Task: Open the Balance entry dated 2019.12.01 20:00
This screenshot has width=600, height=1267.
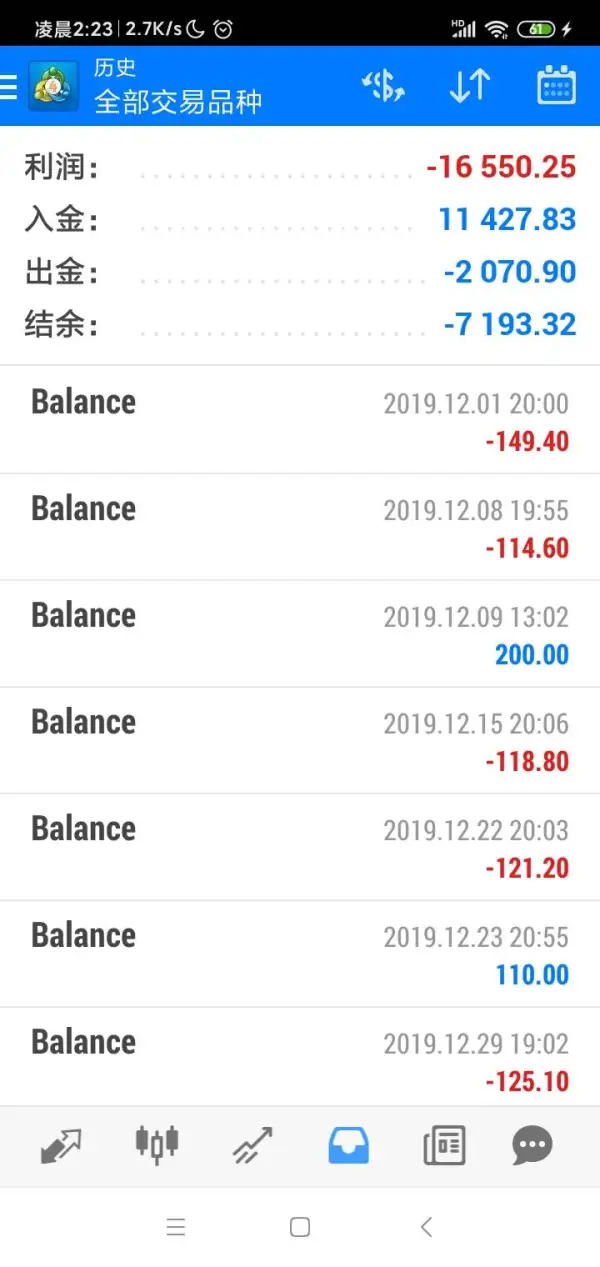Action: 300,420
